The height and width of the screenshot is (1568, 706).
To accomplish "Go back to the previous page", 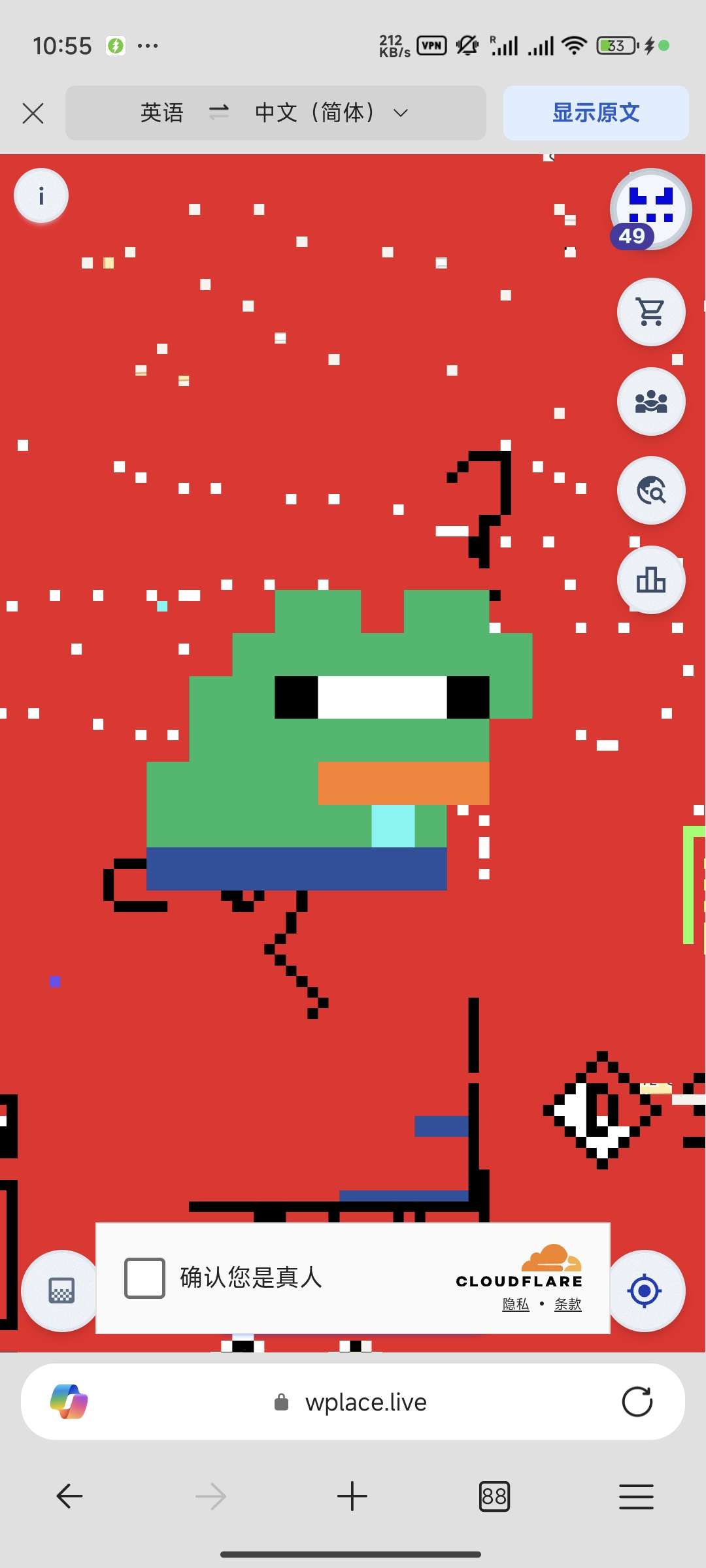I will click(69, 1496).
